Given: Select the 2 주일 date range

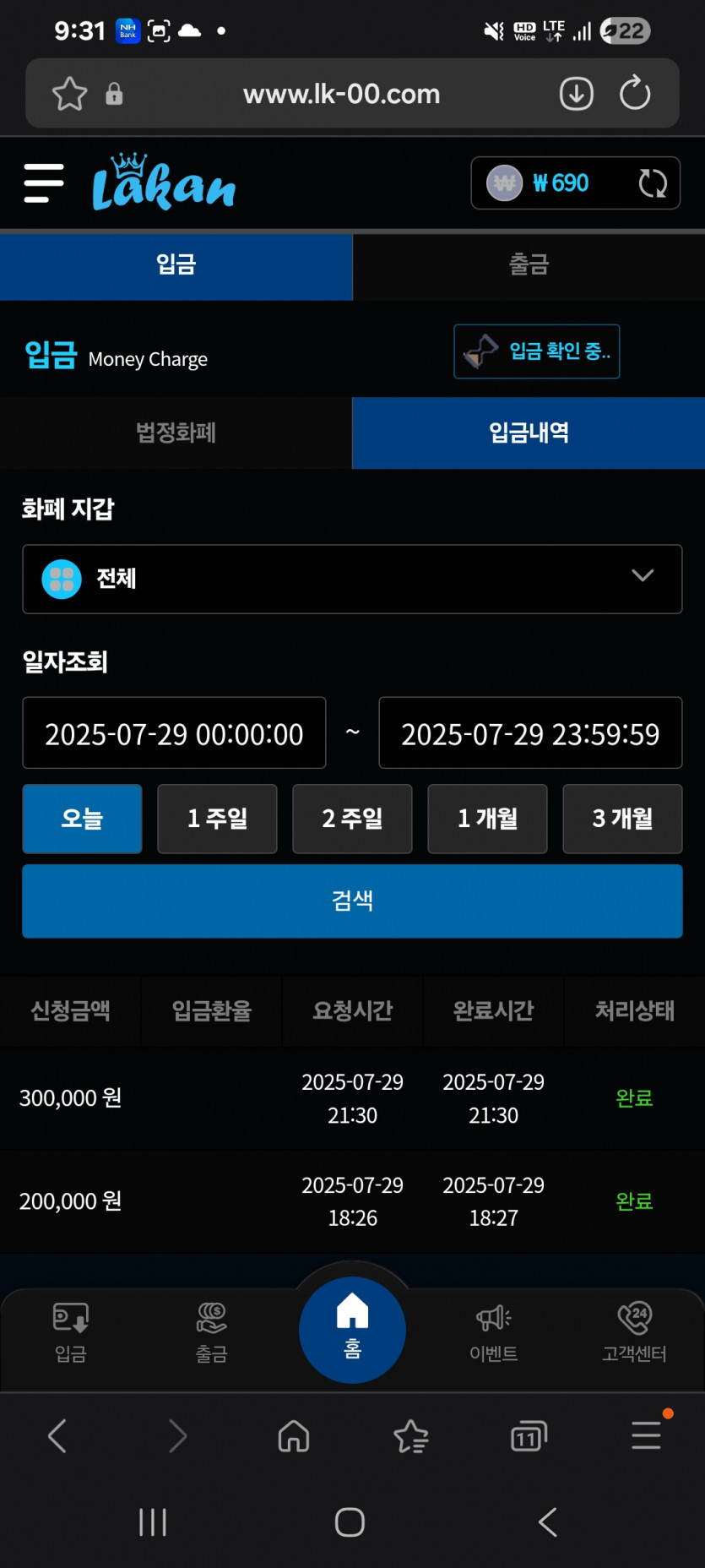Looking at the screenshot, I should pos(352,819).
